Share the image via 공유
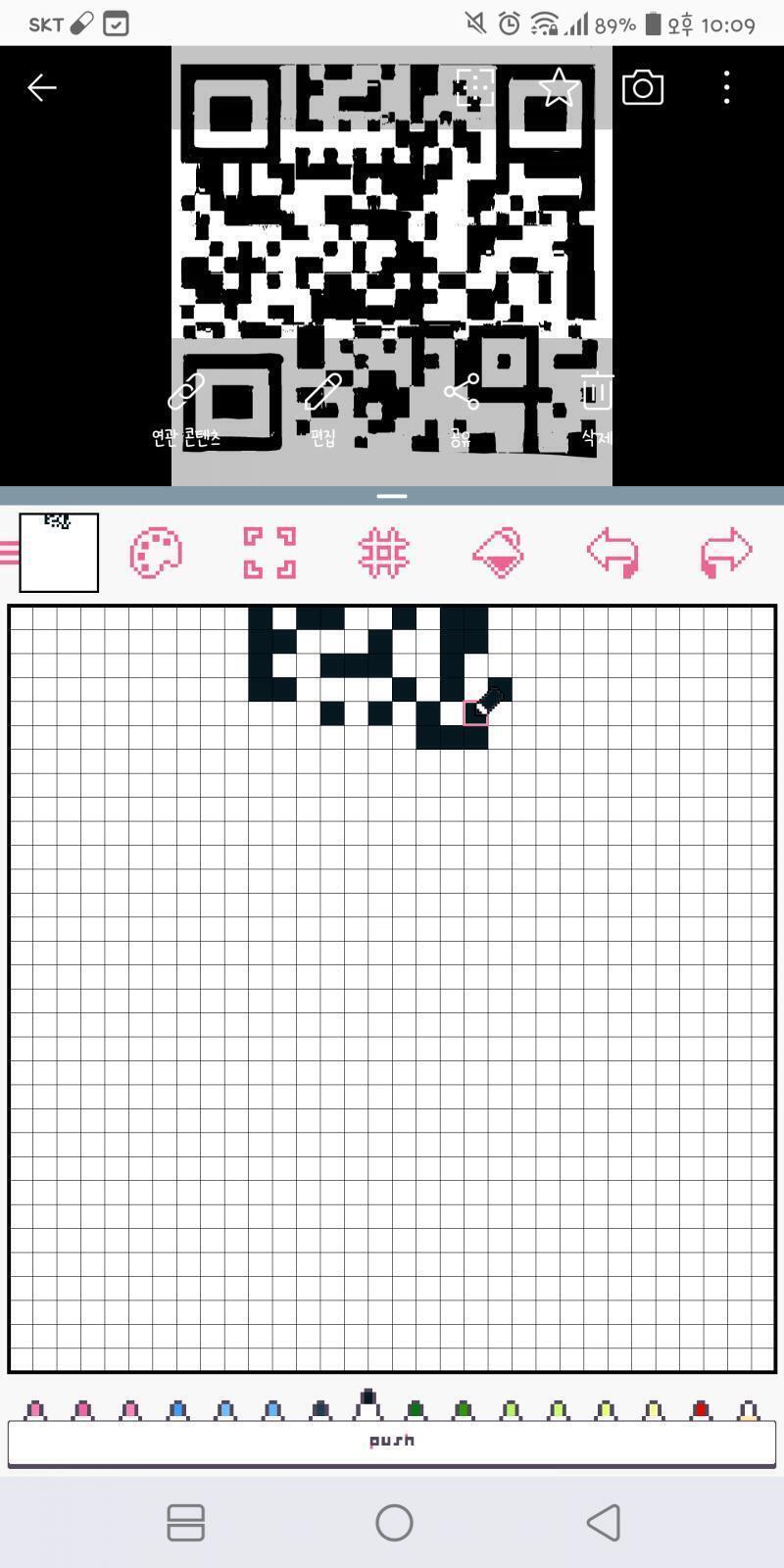The image size is (784, 1568). coord(461,410)
